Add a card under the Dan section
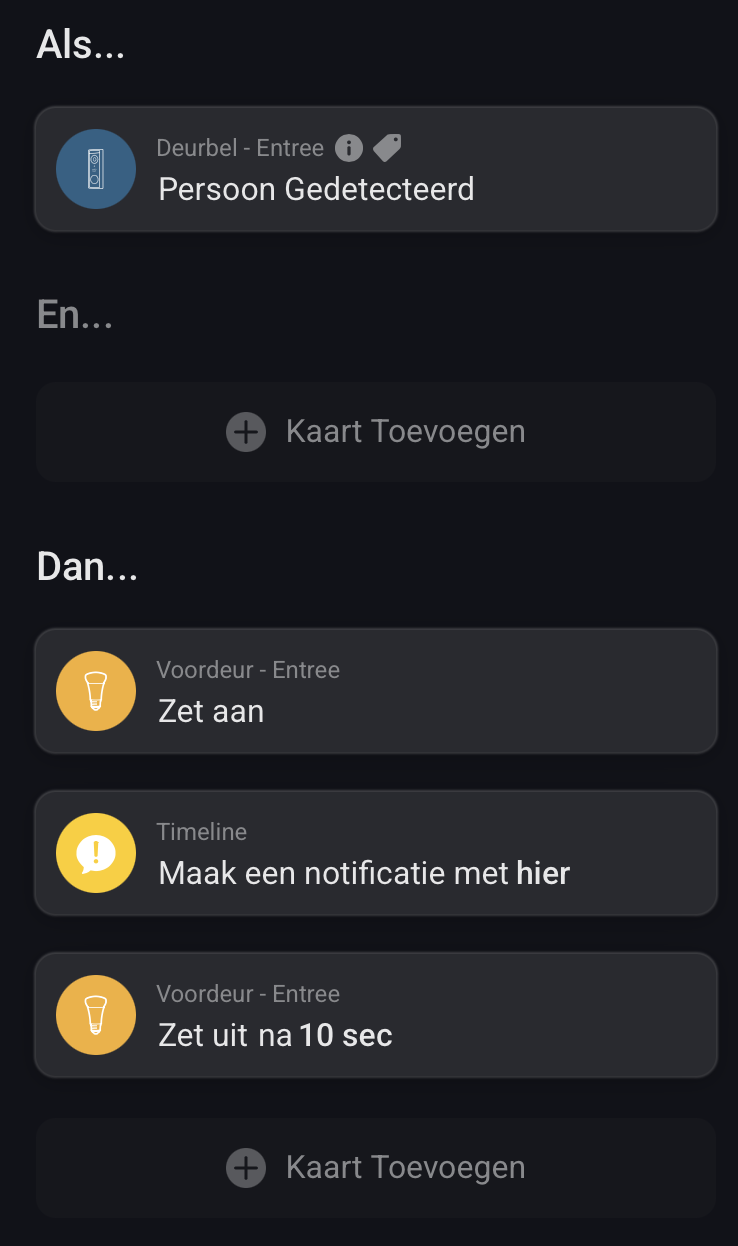 click(x=376, y=1168)
